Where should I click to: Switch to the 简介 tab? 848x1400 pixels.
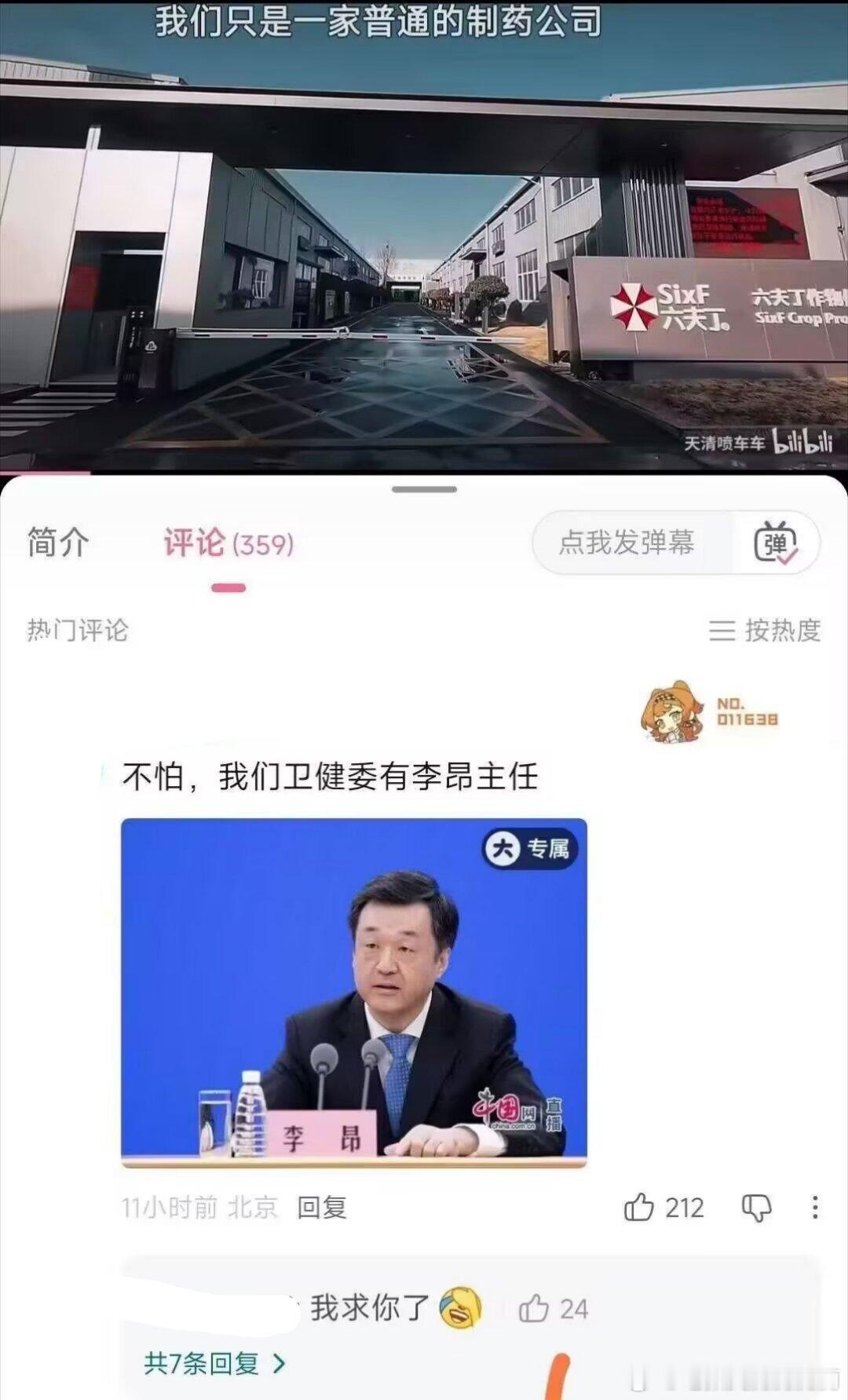[x=58, y=543]
